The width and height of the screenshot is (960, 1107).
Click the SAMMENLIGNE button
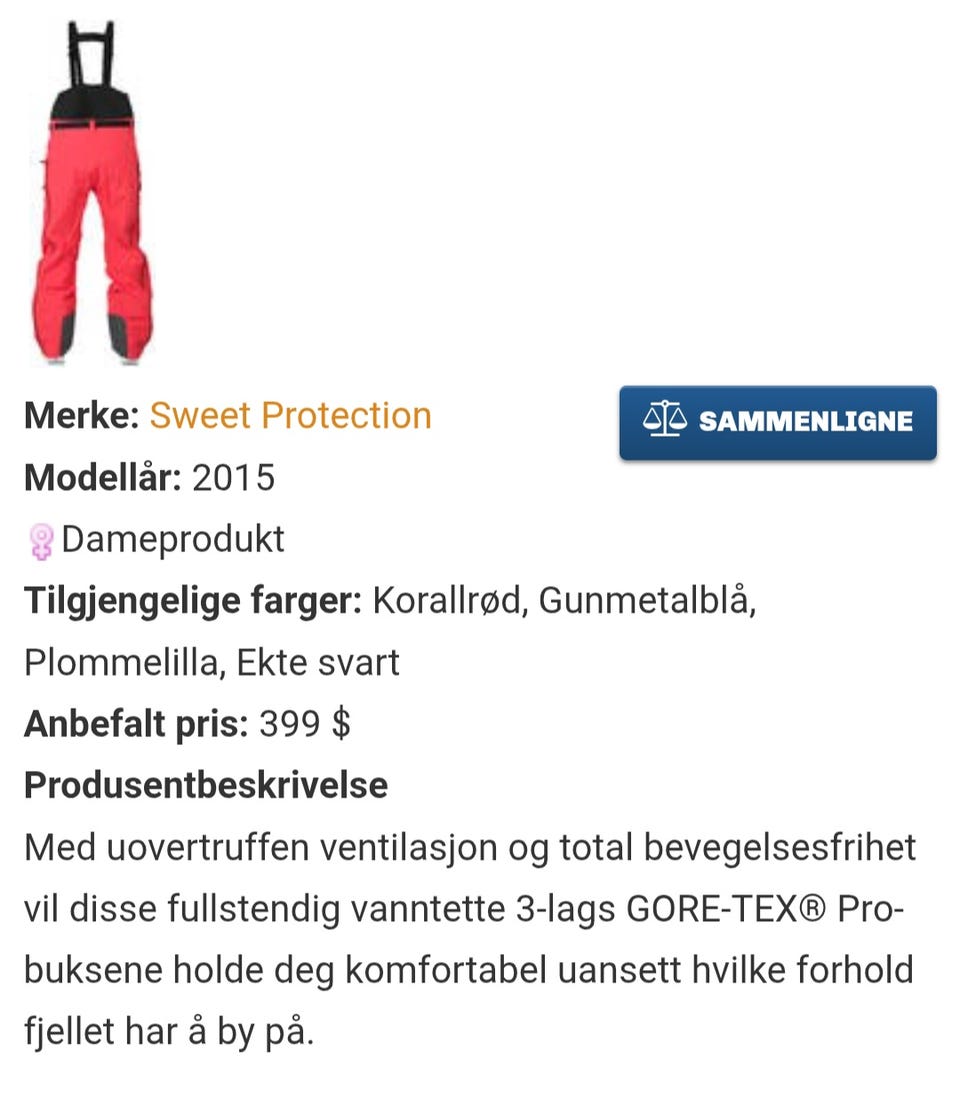[778, 422]
